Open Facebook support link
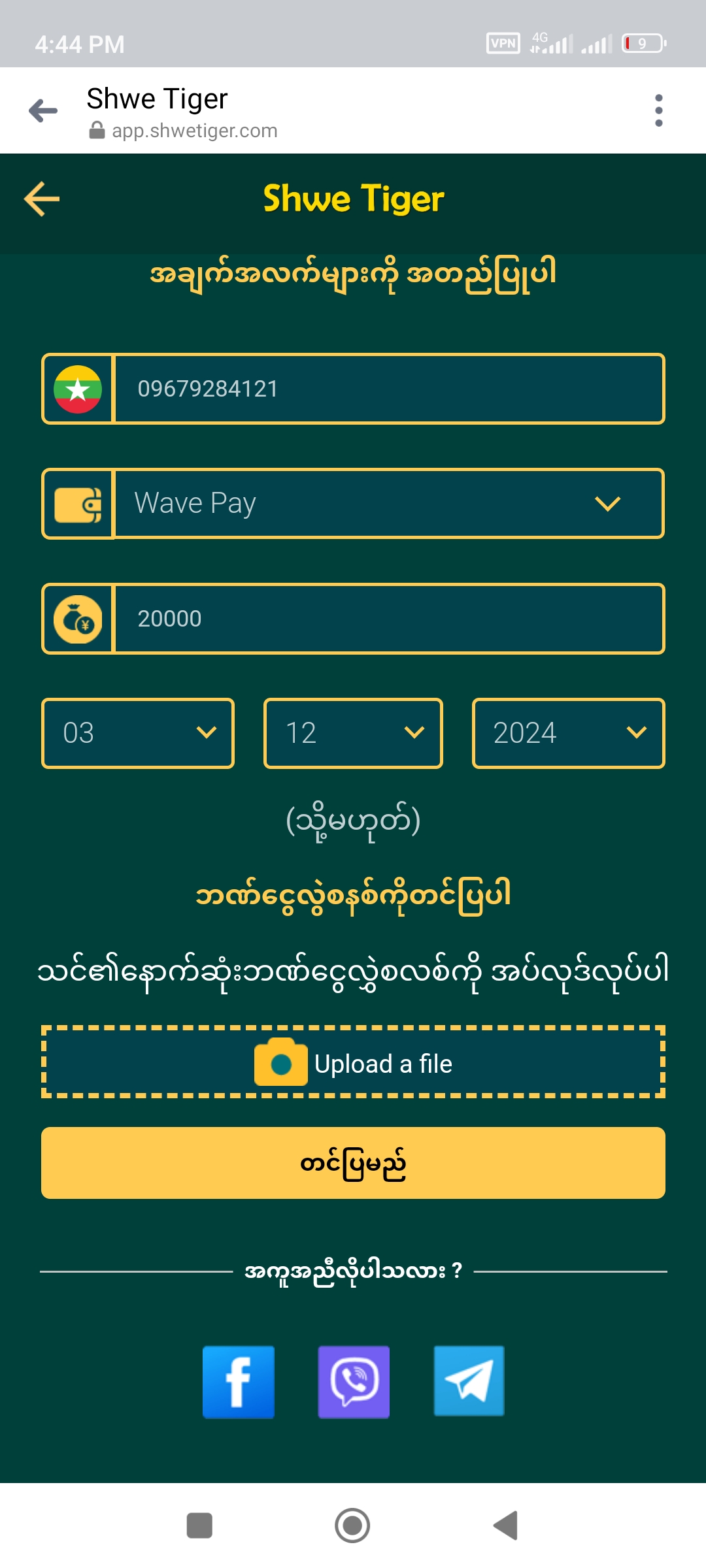This screenshot has height=1568, width=706. click(239, 1382)
